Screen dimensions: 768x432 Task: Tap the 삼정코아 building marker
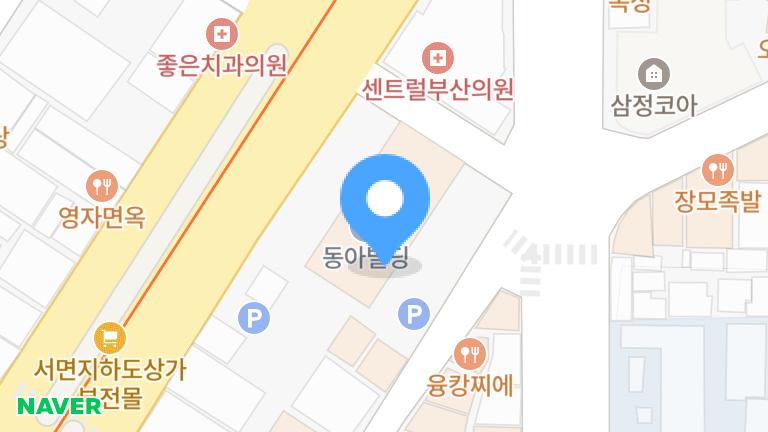654,73
